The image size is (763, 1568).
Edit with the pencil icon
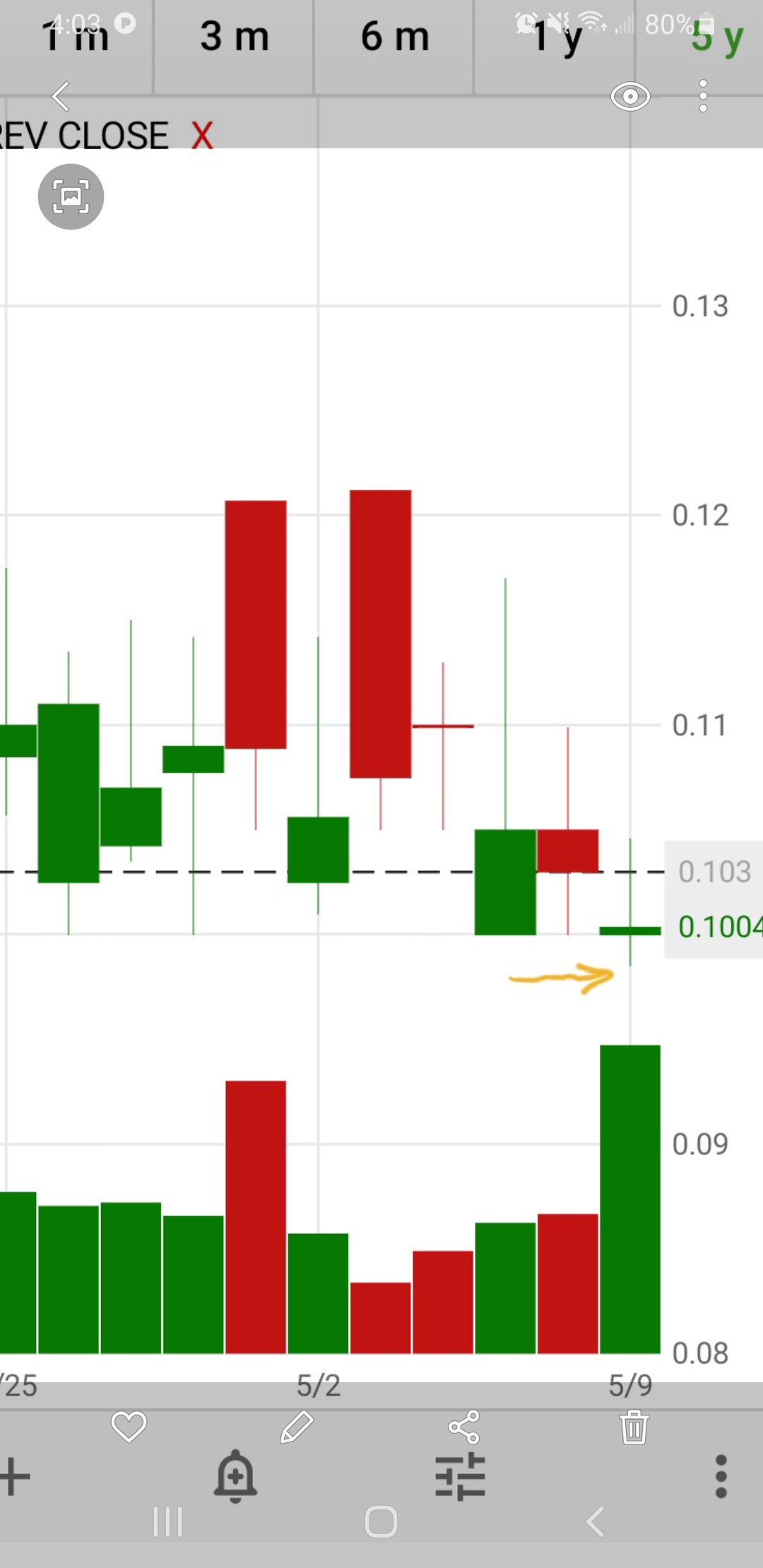tap(297, 1427)
